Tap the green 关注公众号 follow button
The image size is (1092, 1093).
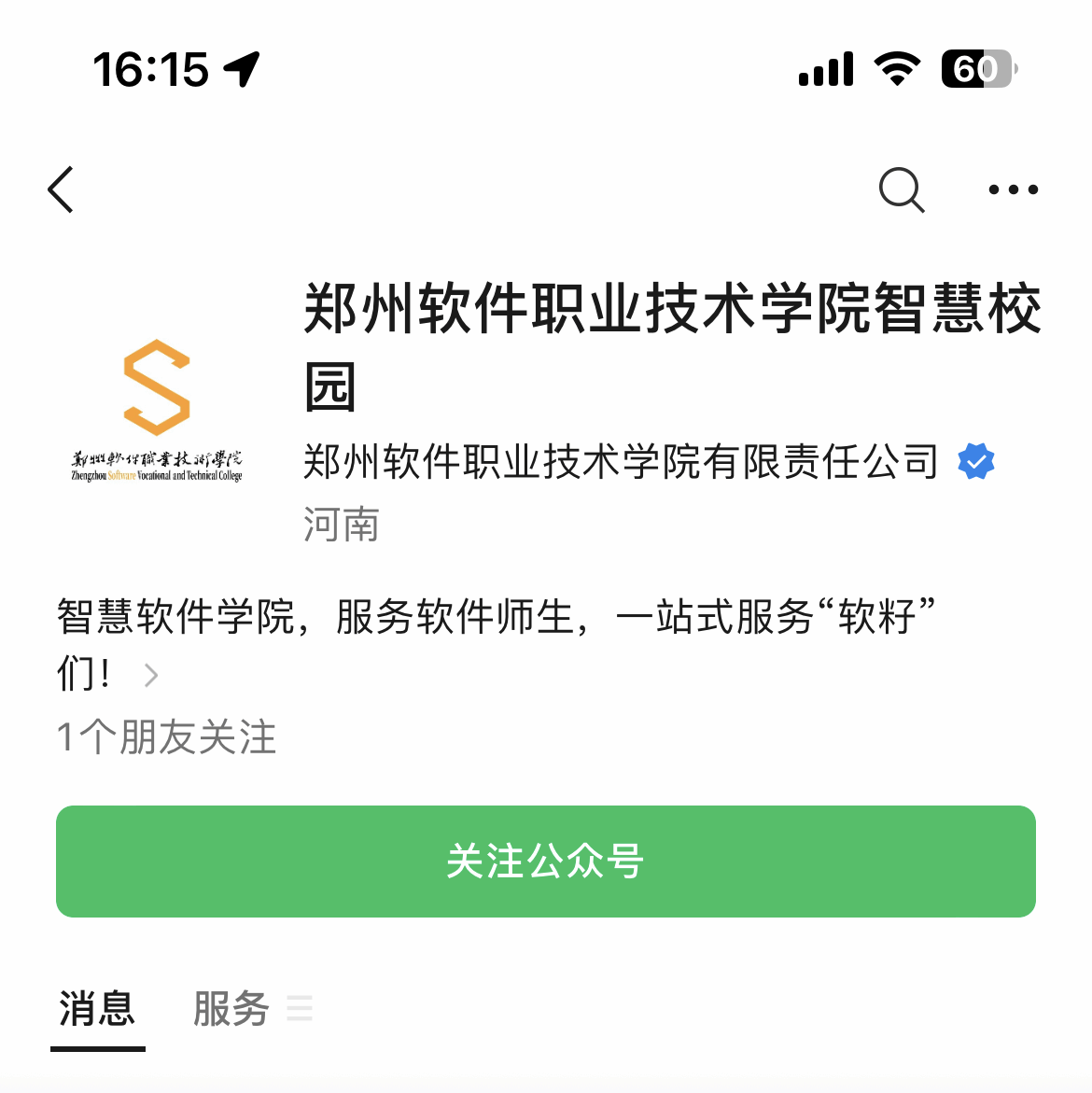click(546, 861)
